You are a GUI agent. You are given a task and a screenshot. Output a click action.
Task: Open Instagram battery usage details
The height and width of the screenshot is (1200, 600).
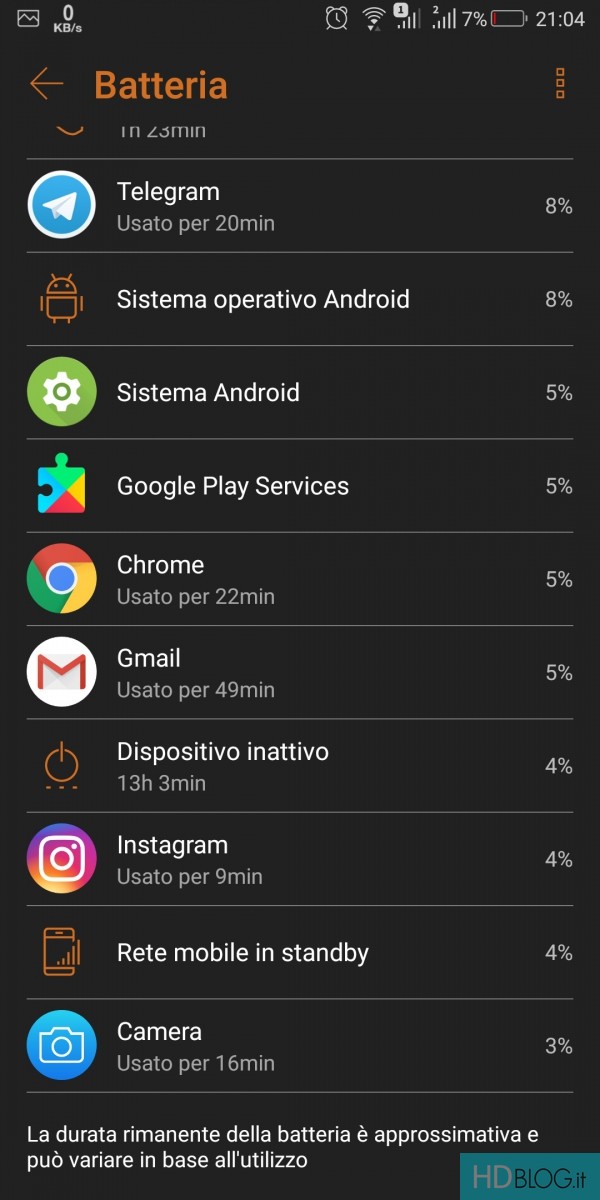[300, 859]
